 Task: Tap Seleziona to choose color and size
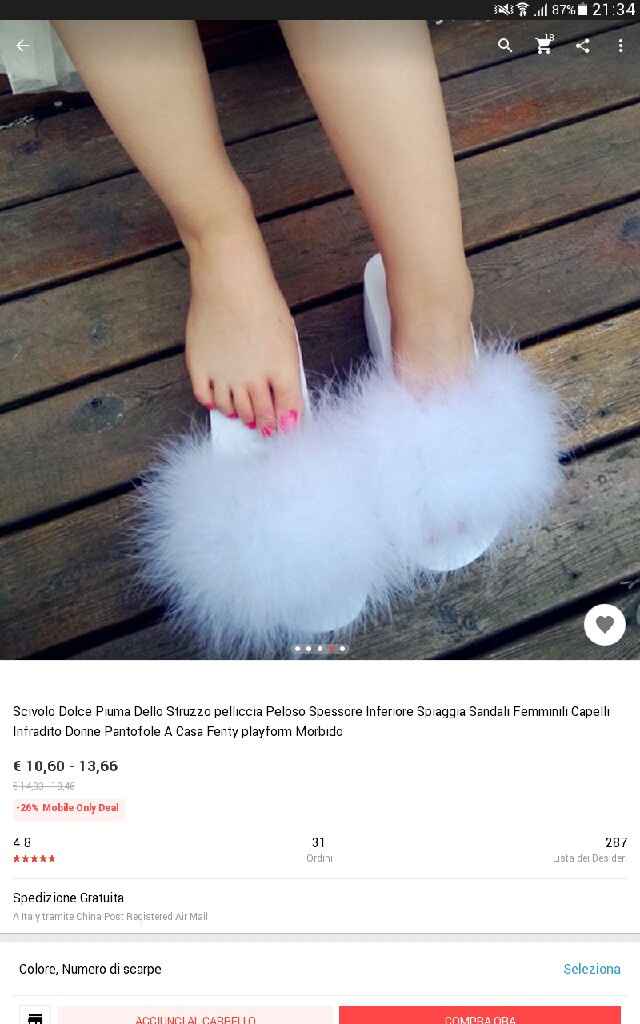591,969
